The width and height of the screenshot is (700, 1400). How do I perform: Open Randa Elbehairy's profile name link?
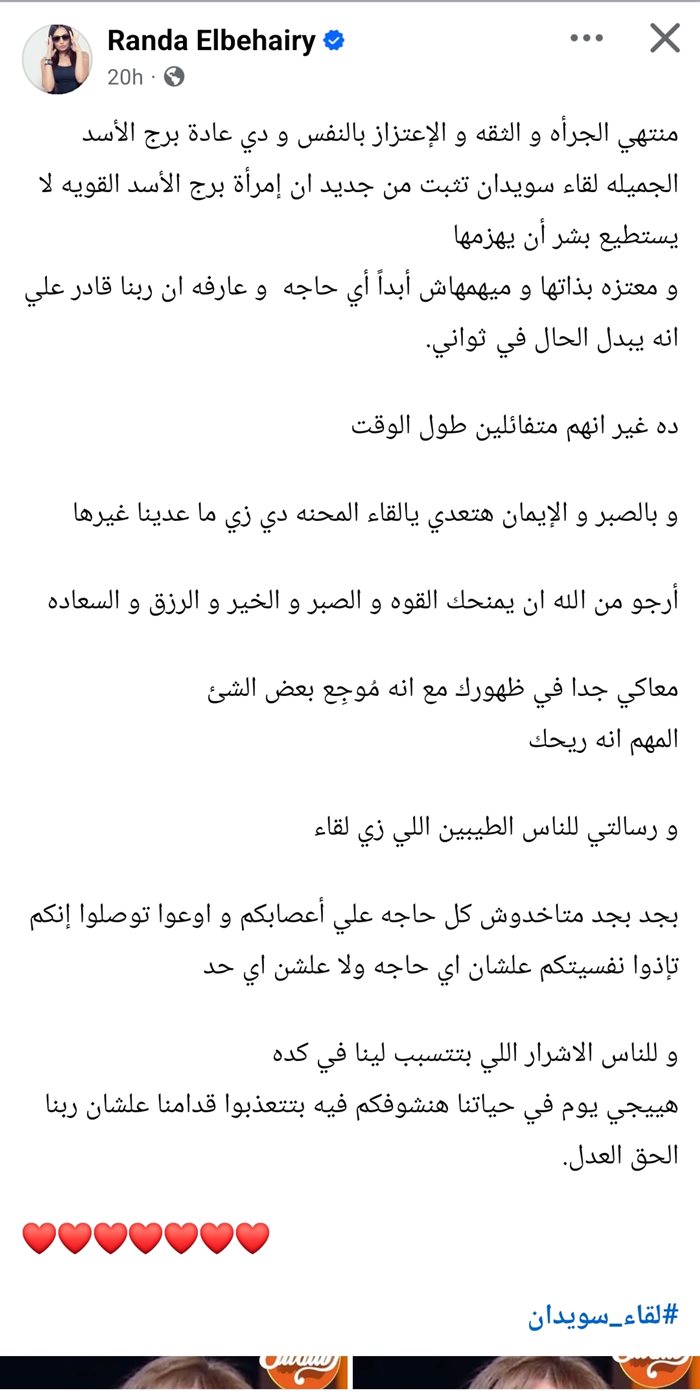point(210,41)
